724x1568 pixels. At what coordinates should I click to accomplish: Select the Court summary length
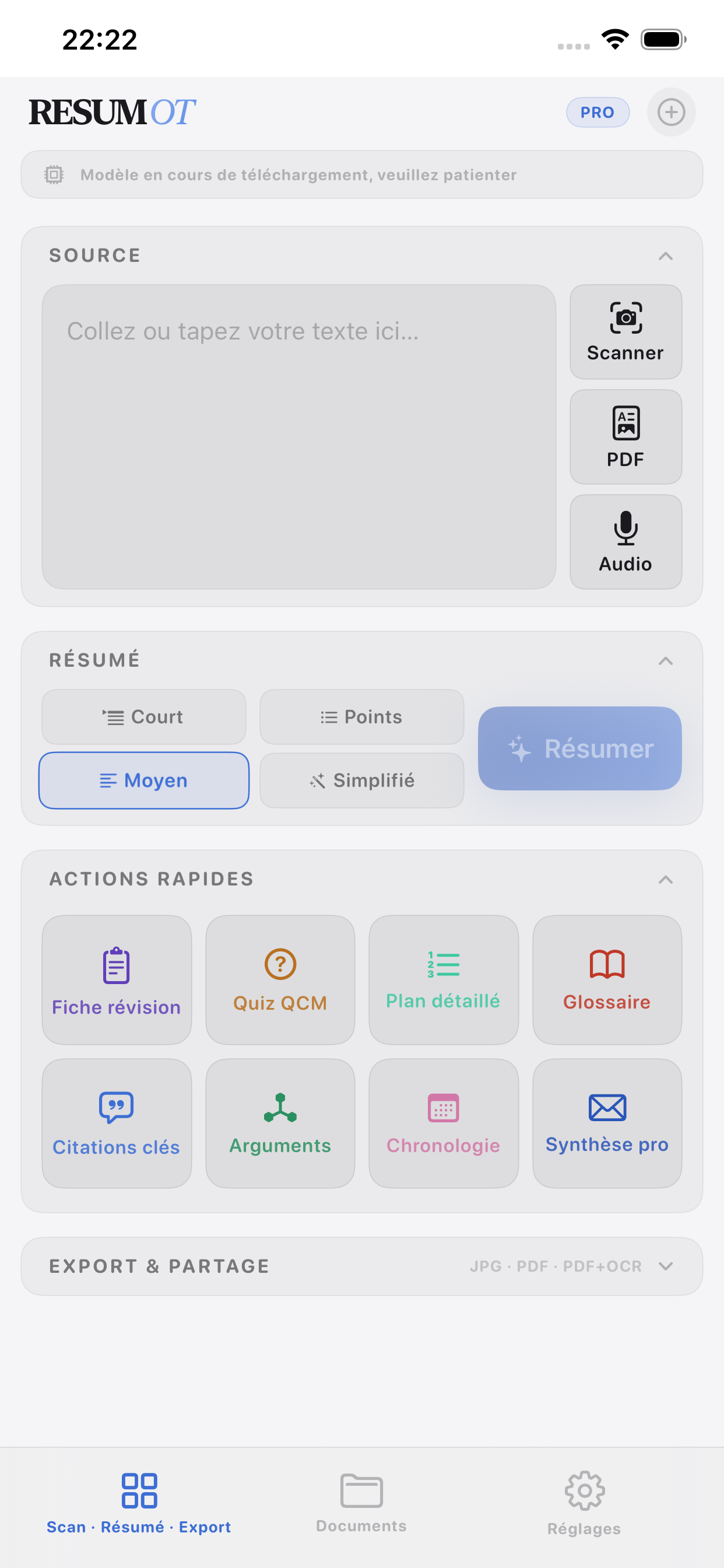143,716
